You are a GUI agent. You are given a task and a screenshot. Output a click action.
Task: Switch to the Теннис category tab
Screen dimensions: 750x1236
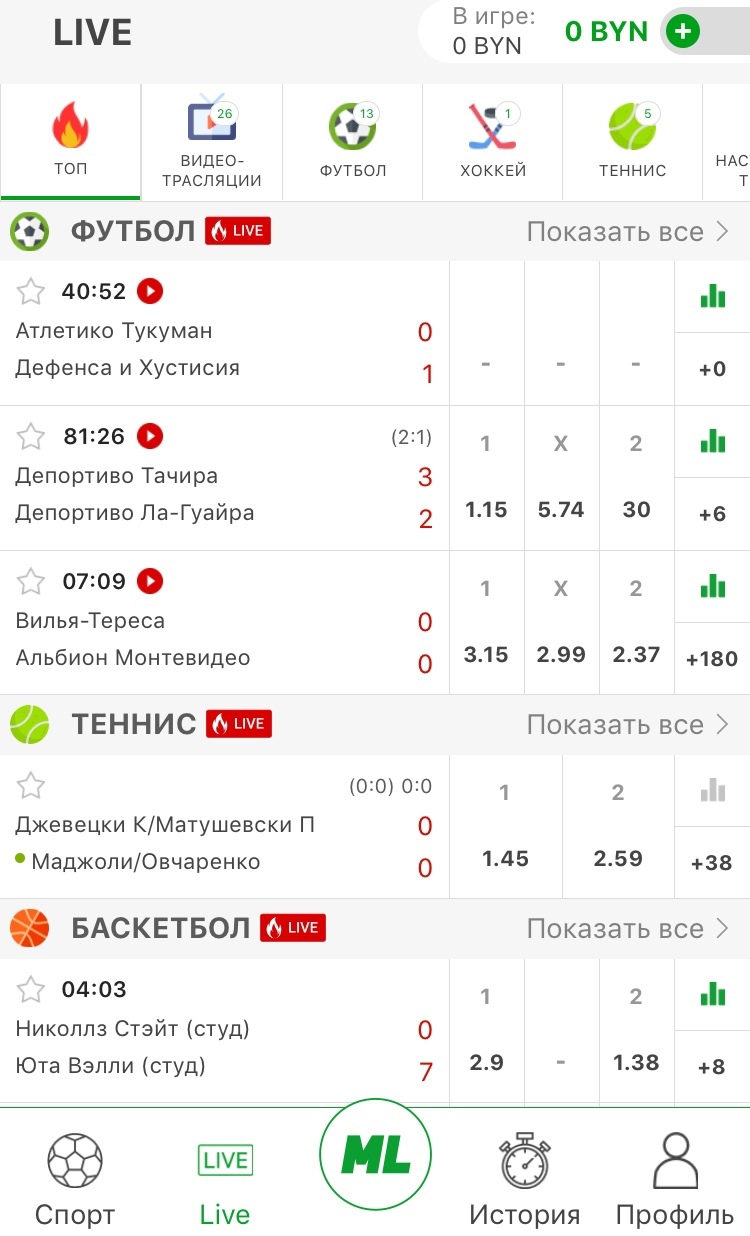(x=633, y=143)
